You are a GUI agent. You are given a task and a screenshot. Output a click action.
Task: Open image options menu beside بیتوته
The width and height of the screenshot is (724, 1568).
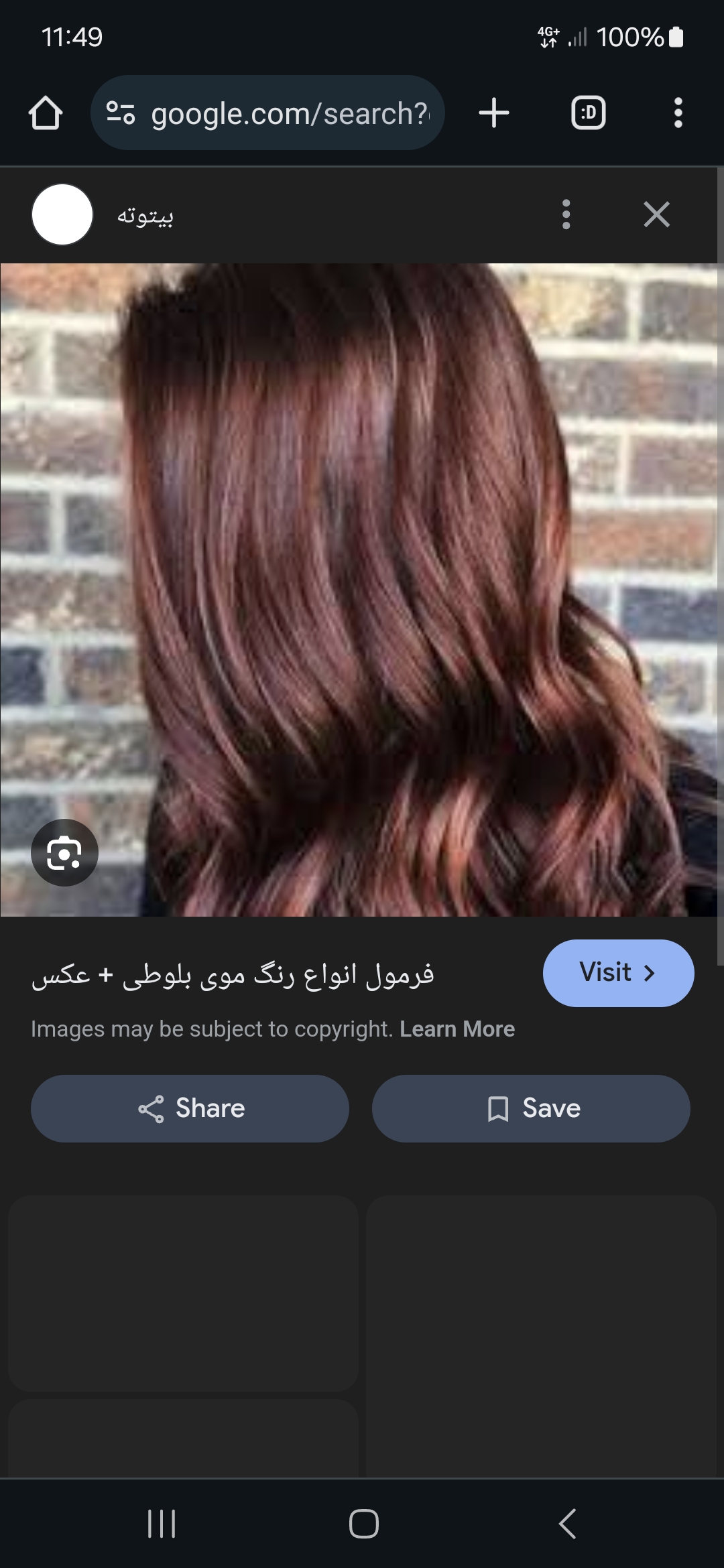pyautogui.click(x=566, y=214)
